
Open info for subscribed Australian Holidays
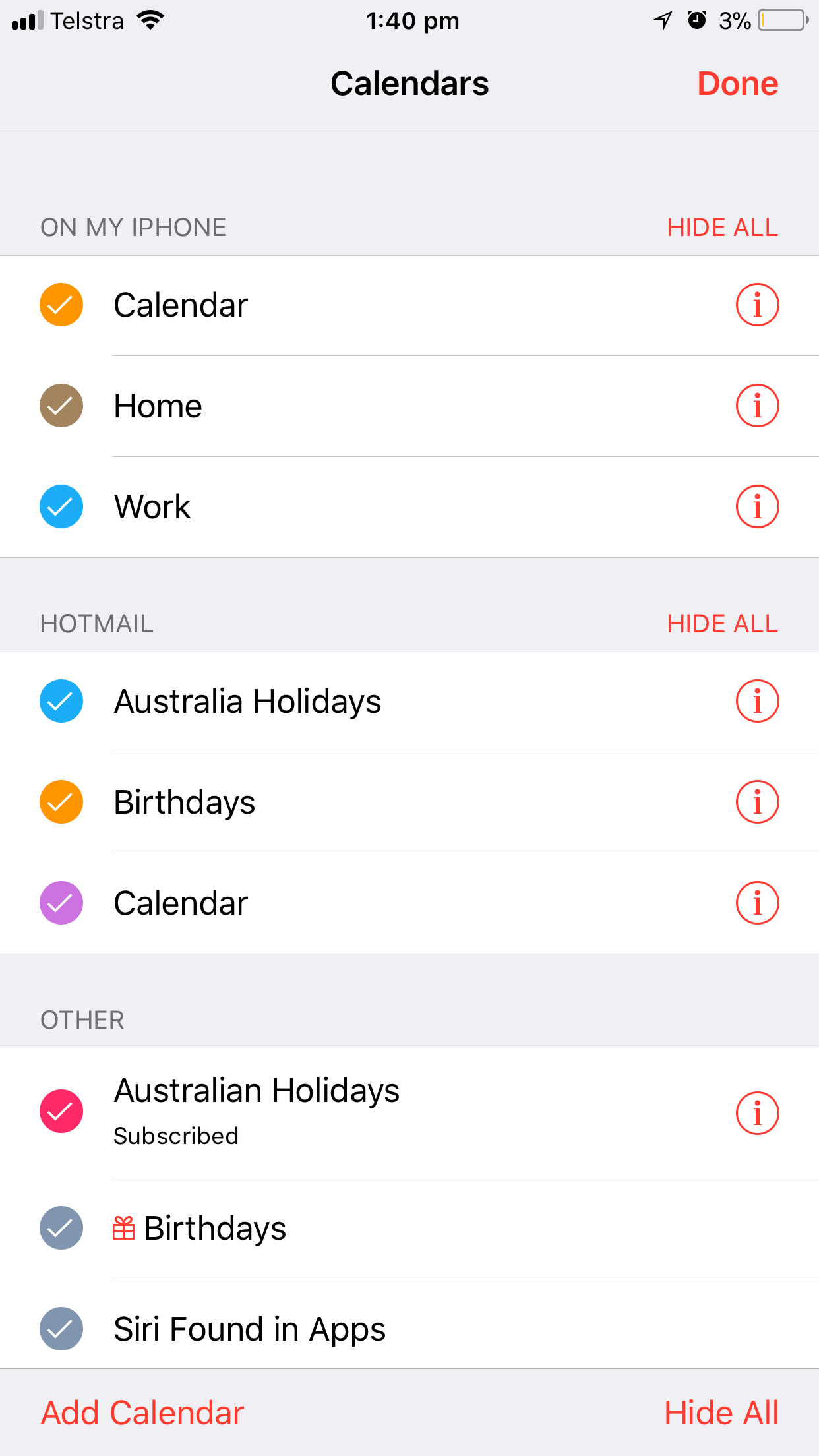click(x=757, y=1113)
